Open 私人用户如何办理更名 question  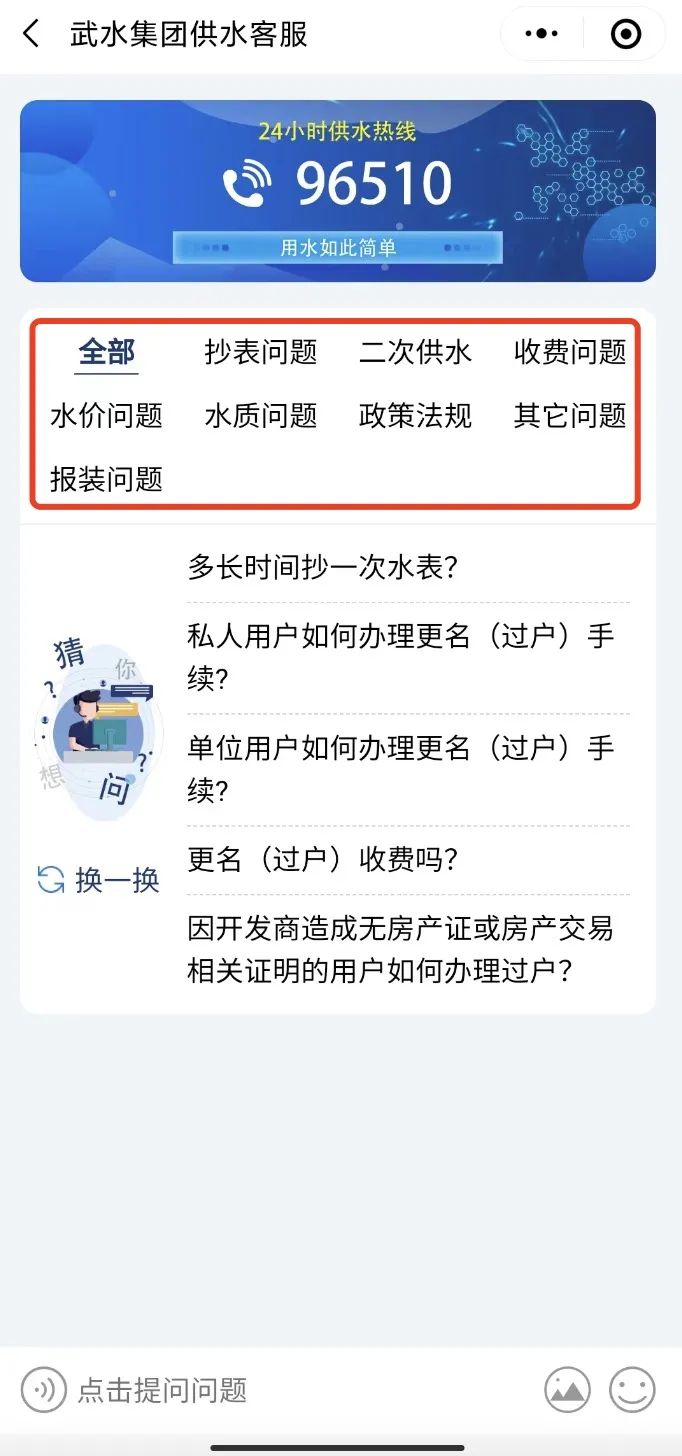400,657
